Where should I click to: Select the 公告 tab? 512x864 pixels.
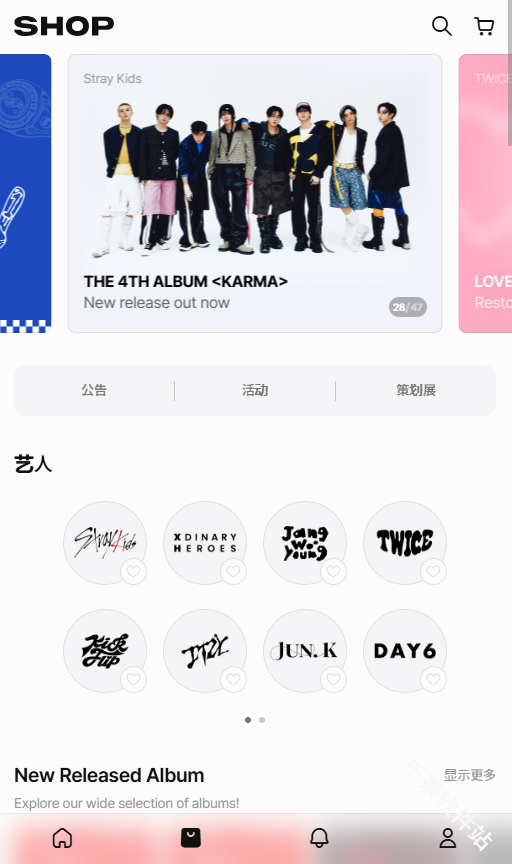pos(94,390)
